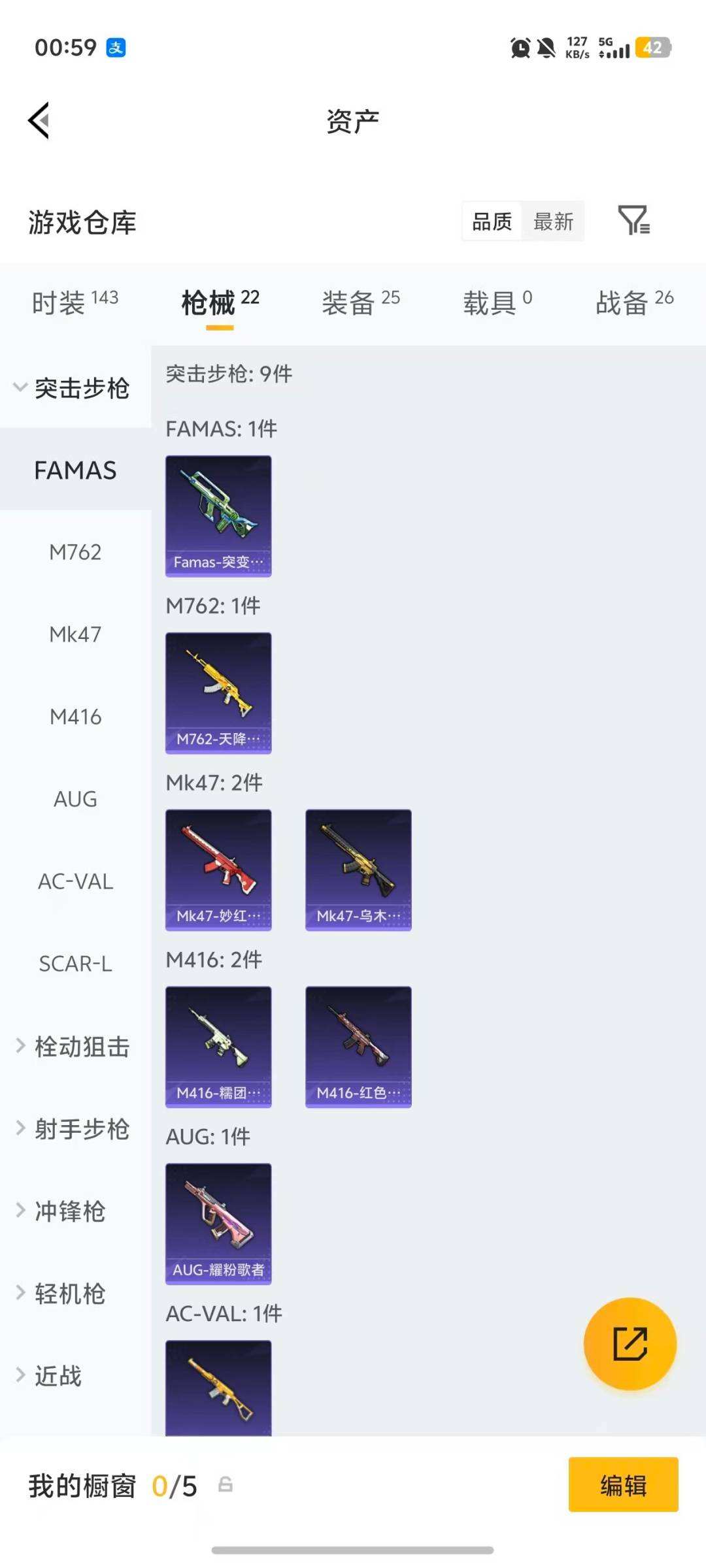This screenshot has height=1568, width=706.
Task: Open the Famas-突变 skin tile
Action: (x=218, y=516)
